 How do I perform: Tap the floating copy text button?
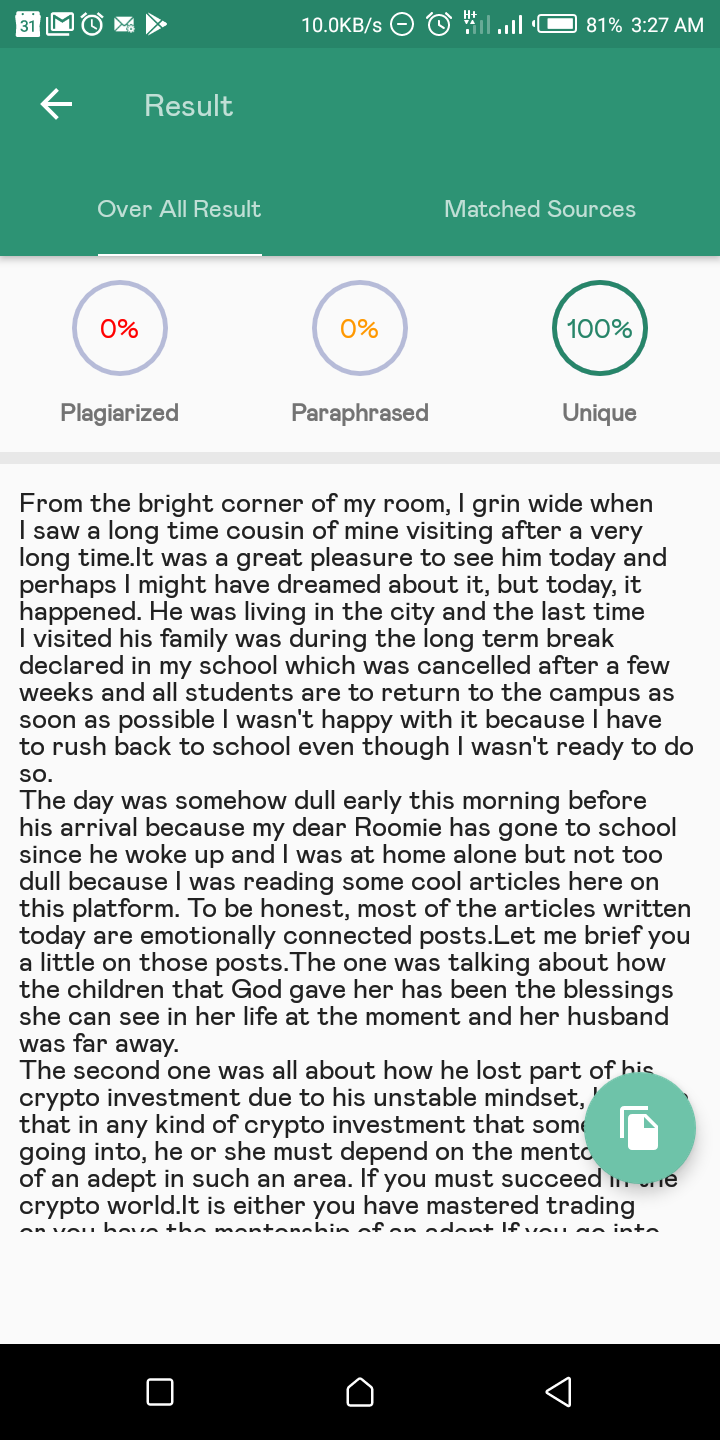coord(640,1127)
